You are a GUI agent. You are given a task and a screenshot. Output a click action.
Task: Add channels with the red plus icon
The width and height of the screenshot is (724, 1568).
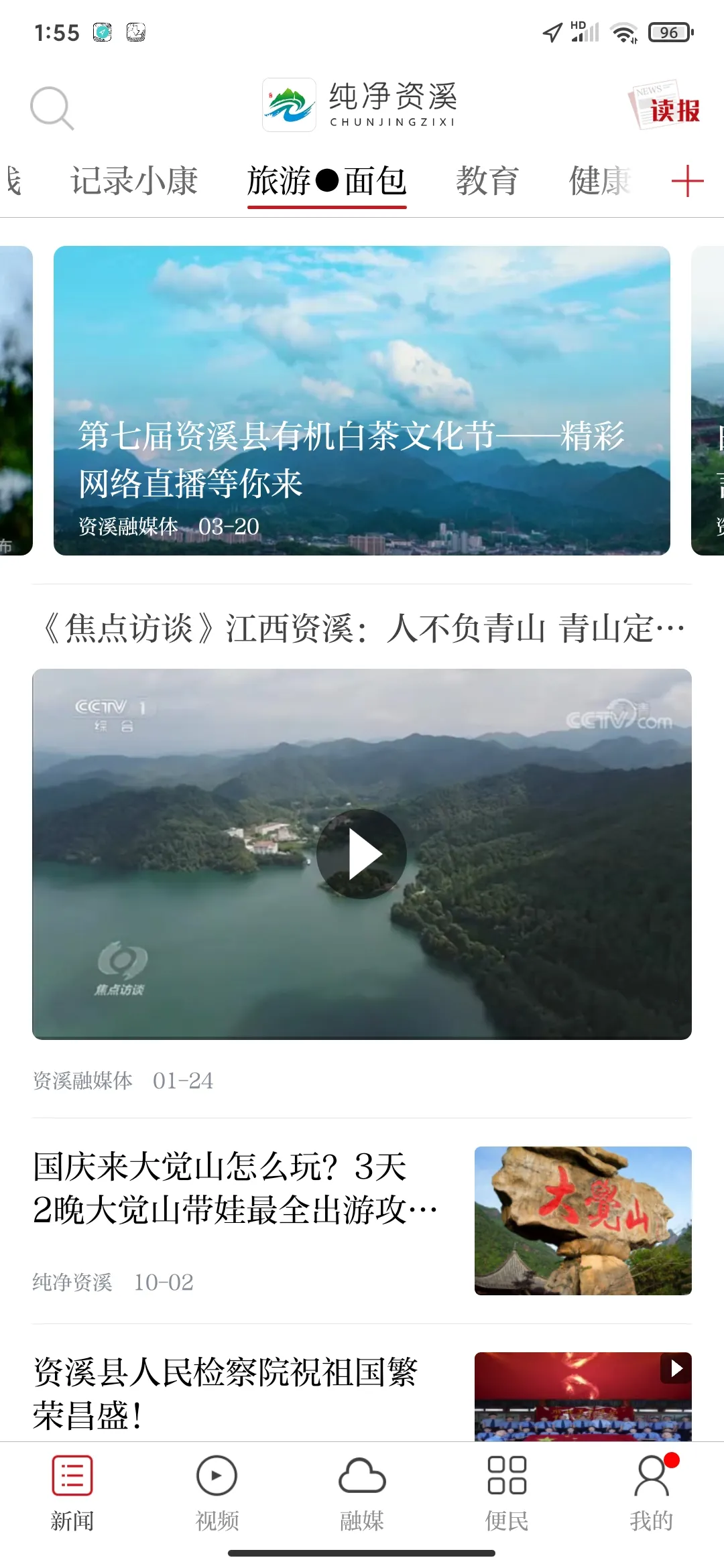[x=687, y=182]
